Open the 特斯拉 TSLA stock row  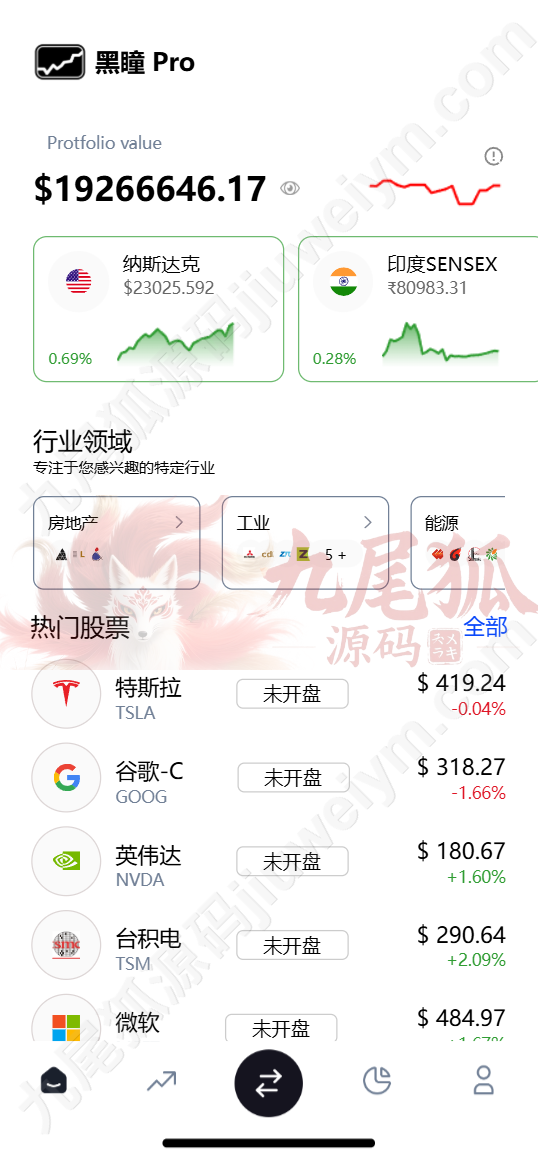269,694
